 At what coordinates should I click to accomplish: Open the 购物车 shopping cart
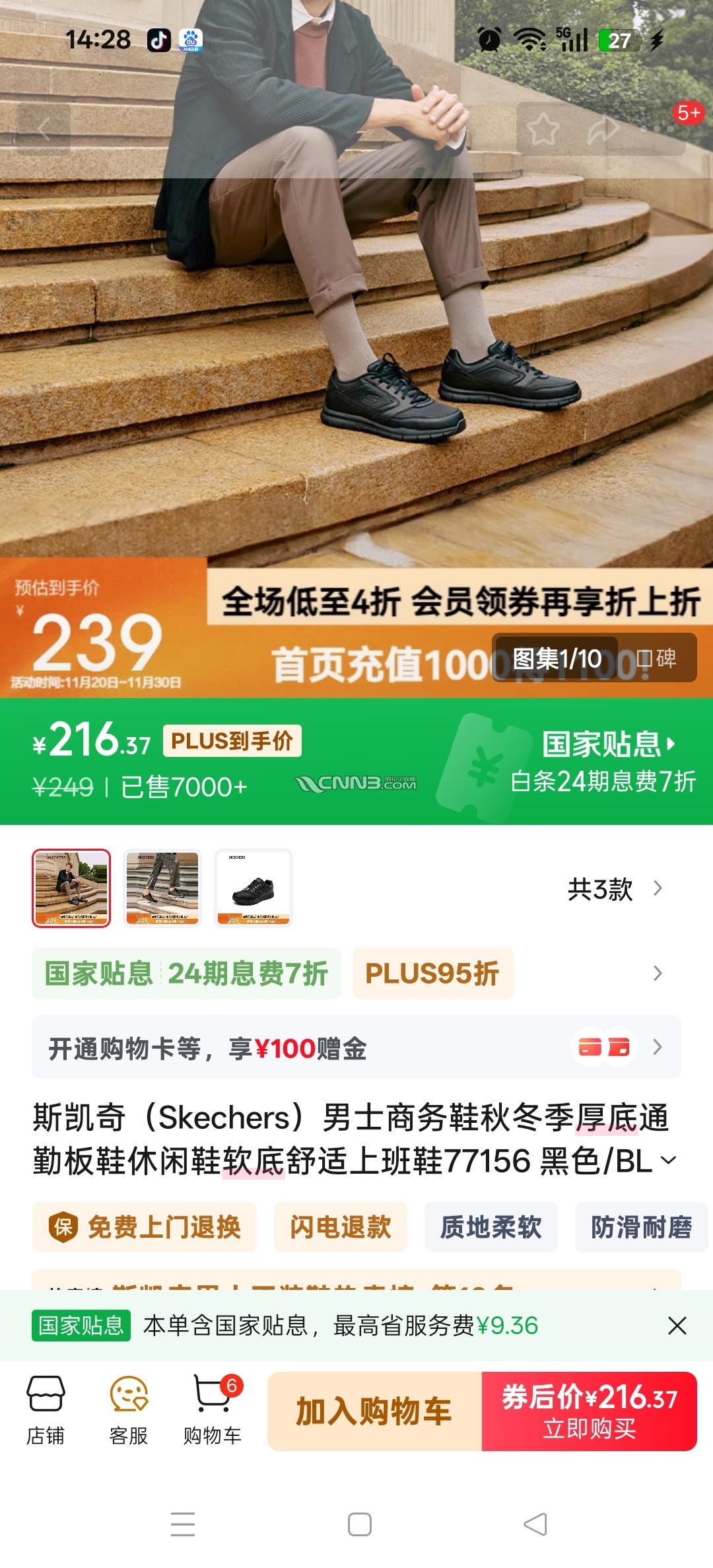click(x=213, y=1409)
